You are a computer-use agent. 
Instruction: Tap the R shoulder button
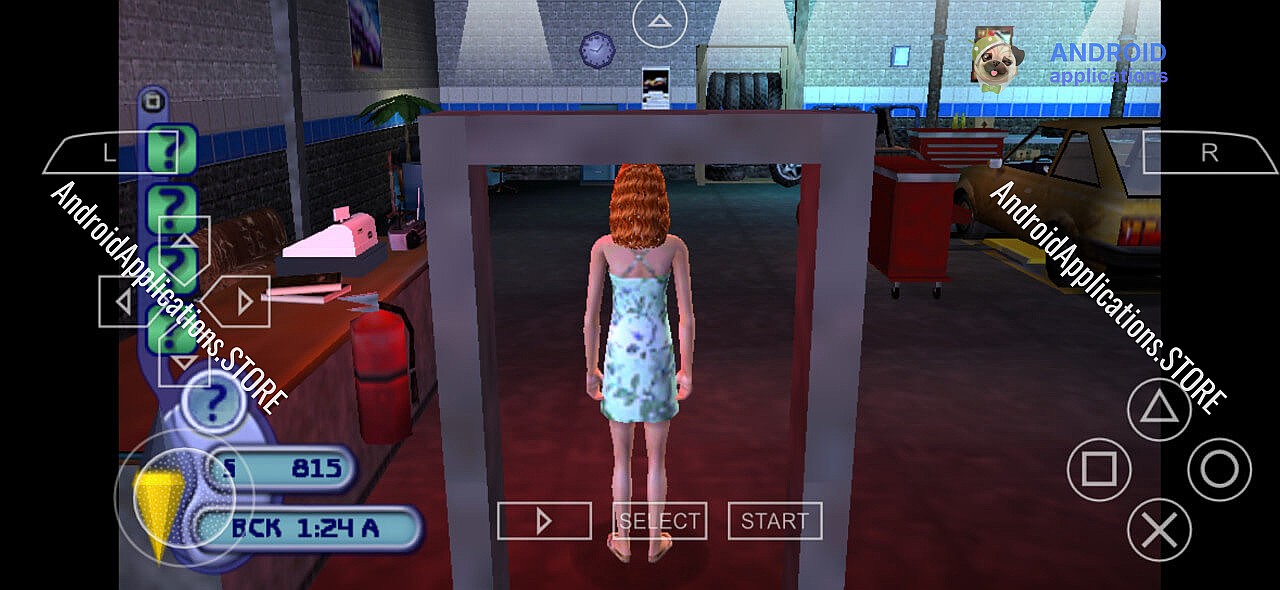(1208, 153)
